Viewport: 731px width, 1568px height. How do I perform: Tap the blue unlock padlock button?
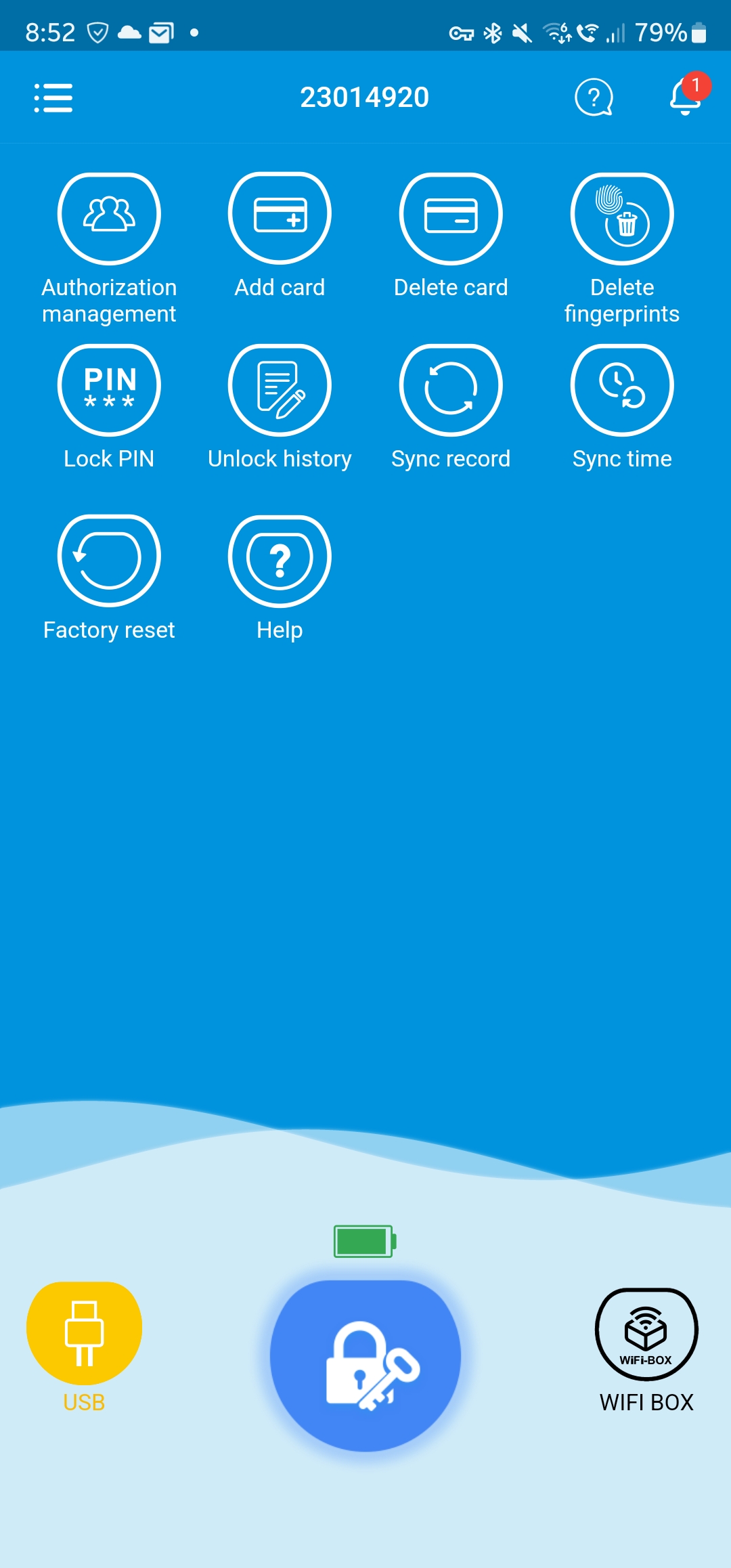pyautogui.click(x=365, y=1366)
